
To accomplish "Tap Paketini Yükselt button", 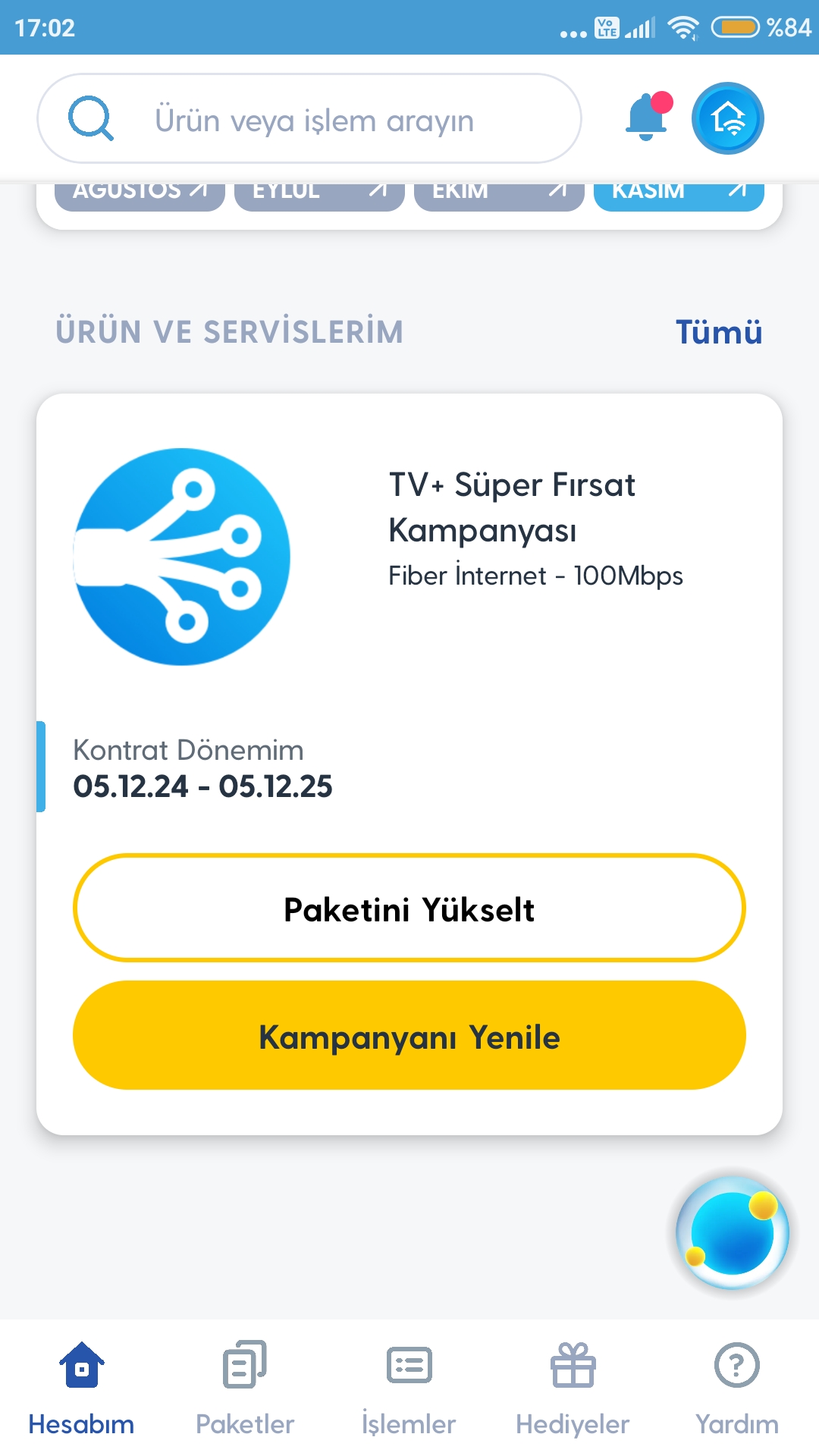I will coord(409,908).
